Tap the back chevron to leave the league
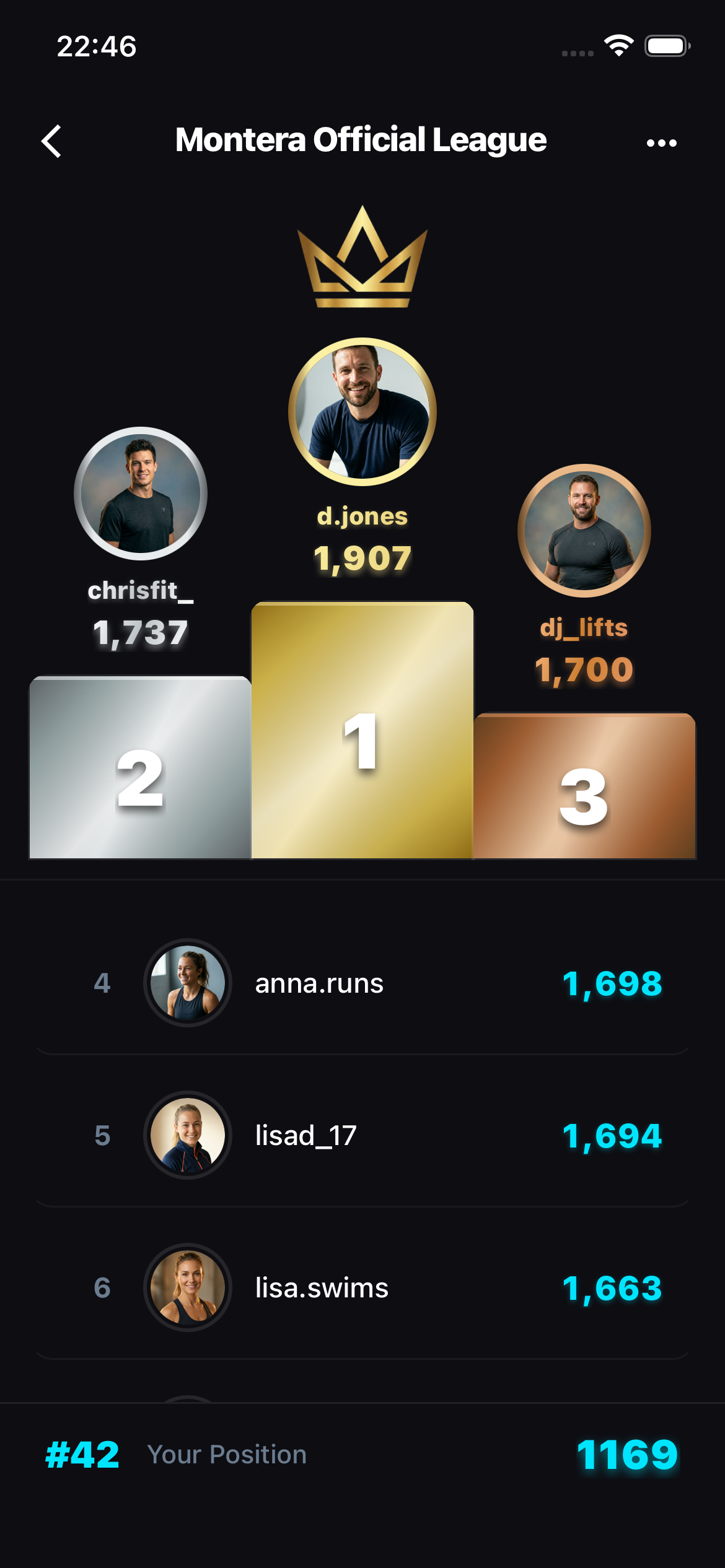Screen dimensions: 725x1568 52,141
